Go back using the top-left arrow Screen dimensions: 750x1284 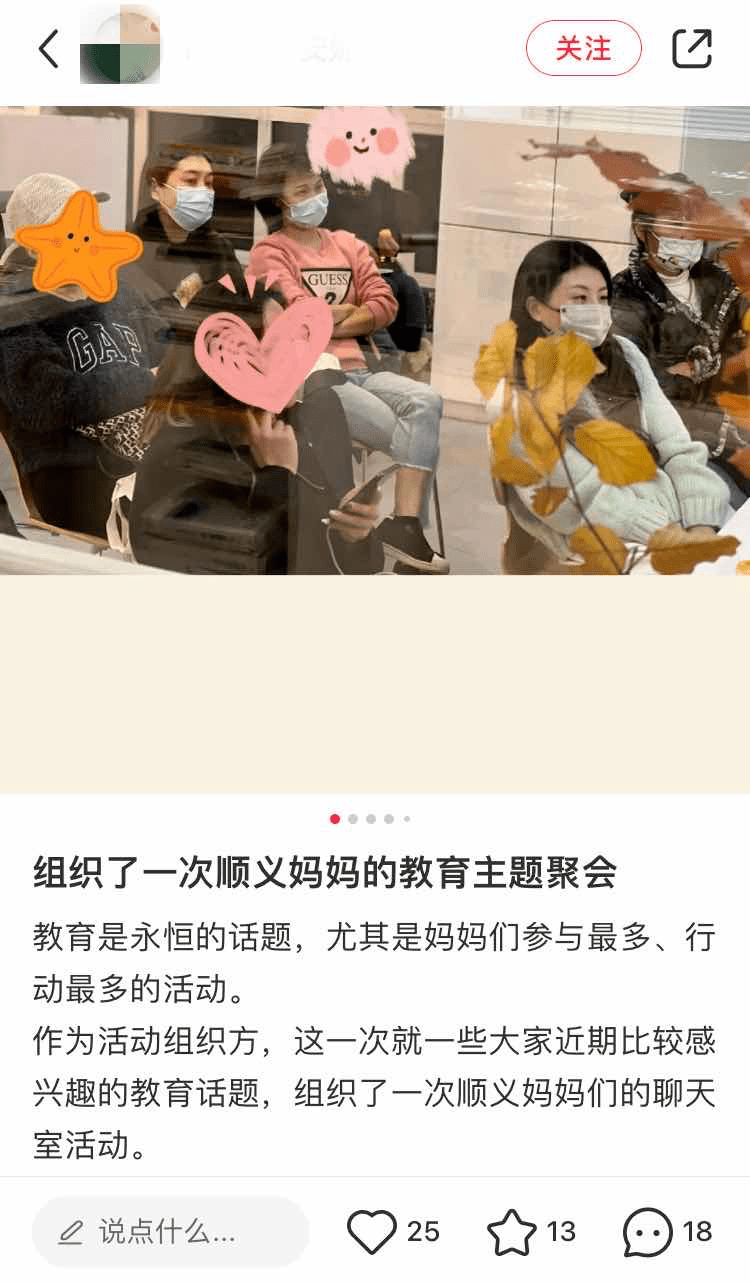coord(48,48)
